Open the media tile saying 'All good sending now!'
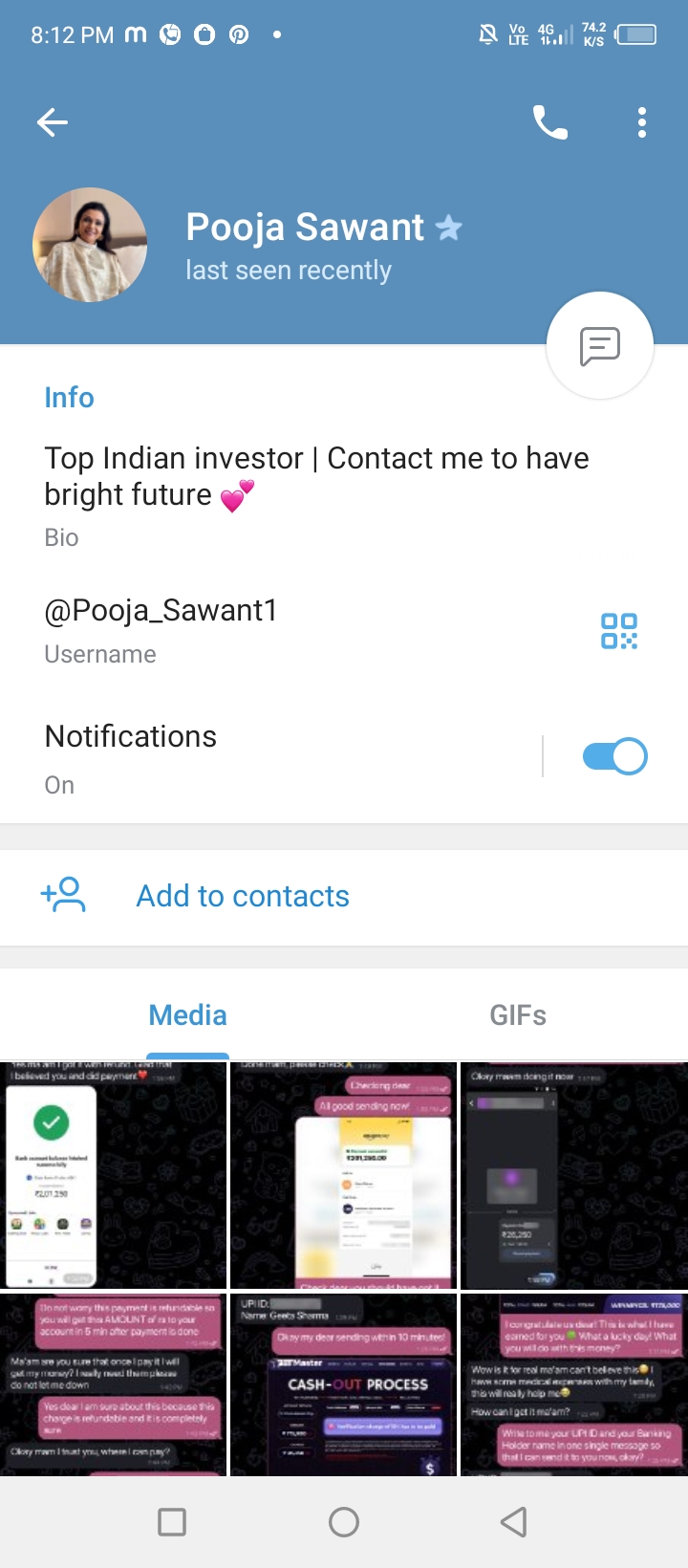The width and height of the screenshot is (688, 1568). (344, 1175)
